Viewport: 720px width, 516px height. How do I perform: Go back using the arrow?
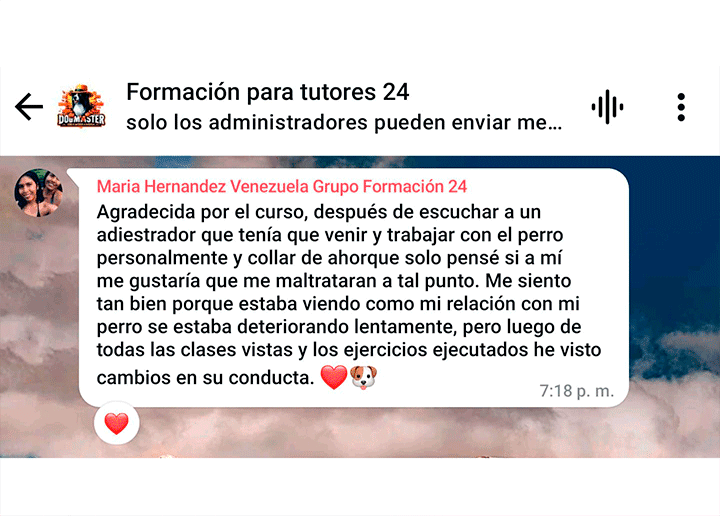tap(29, 107)
